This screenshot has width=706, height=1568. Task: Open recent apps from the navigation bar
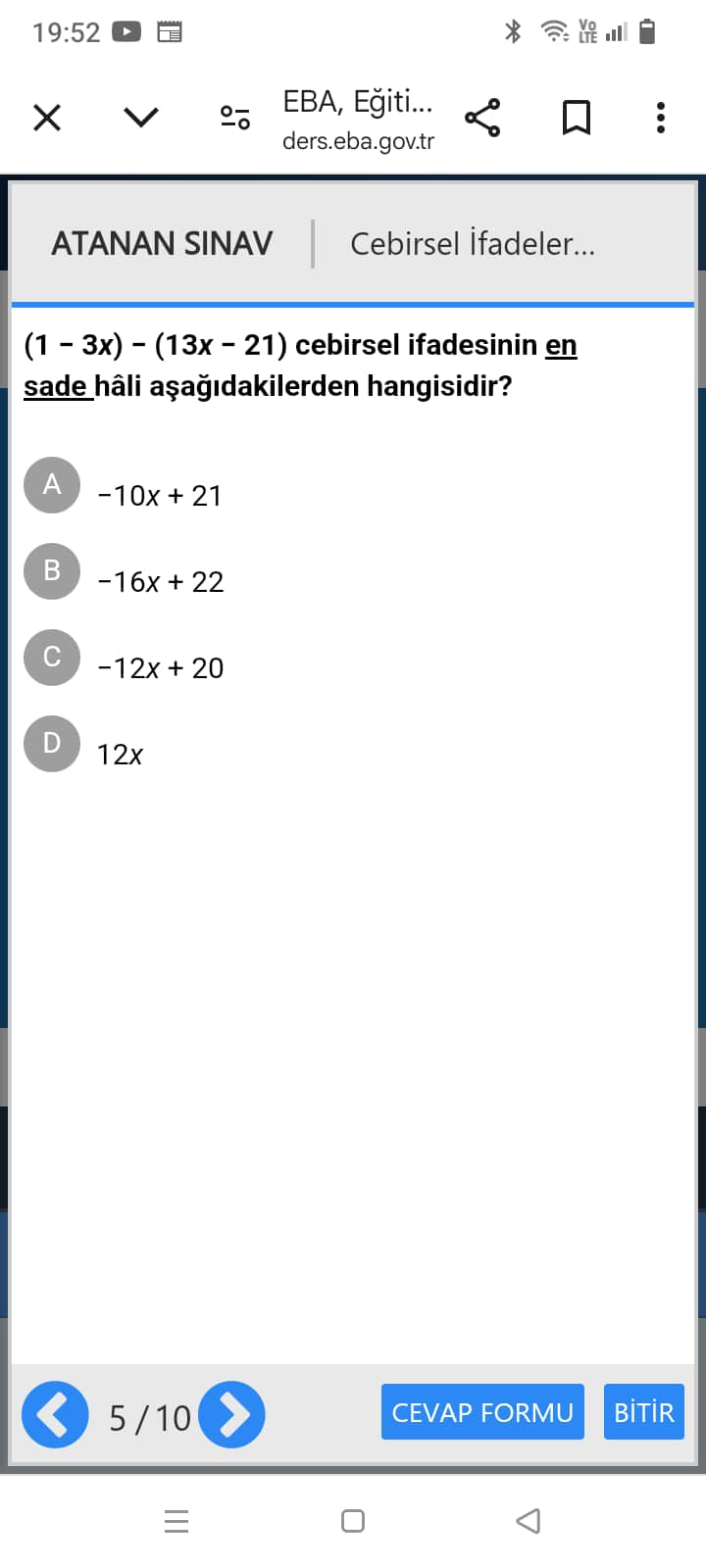176,1521
